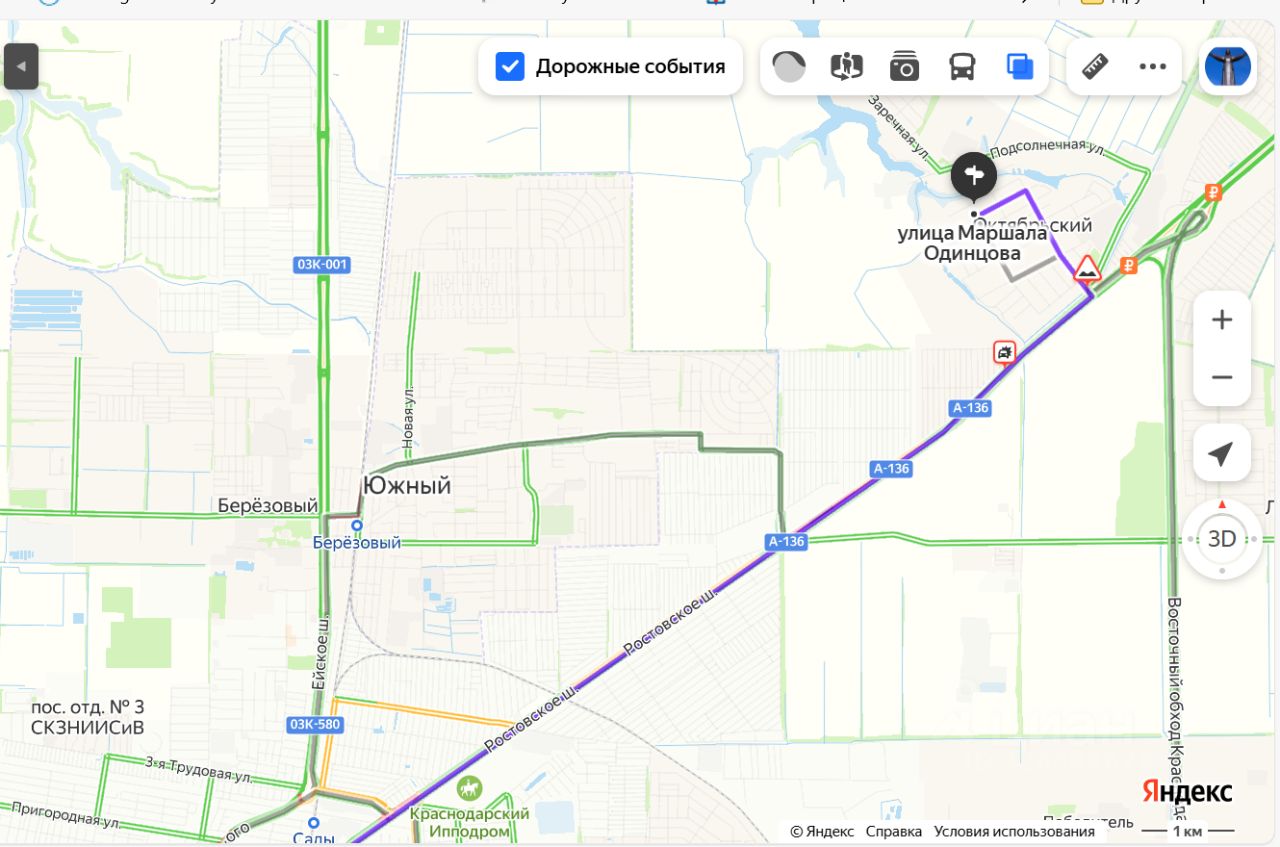The width and height of the screenshot is (1280, 847).
Task: Zoom out with the minus button
Action: [x=1222, y=377]
